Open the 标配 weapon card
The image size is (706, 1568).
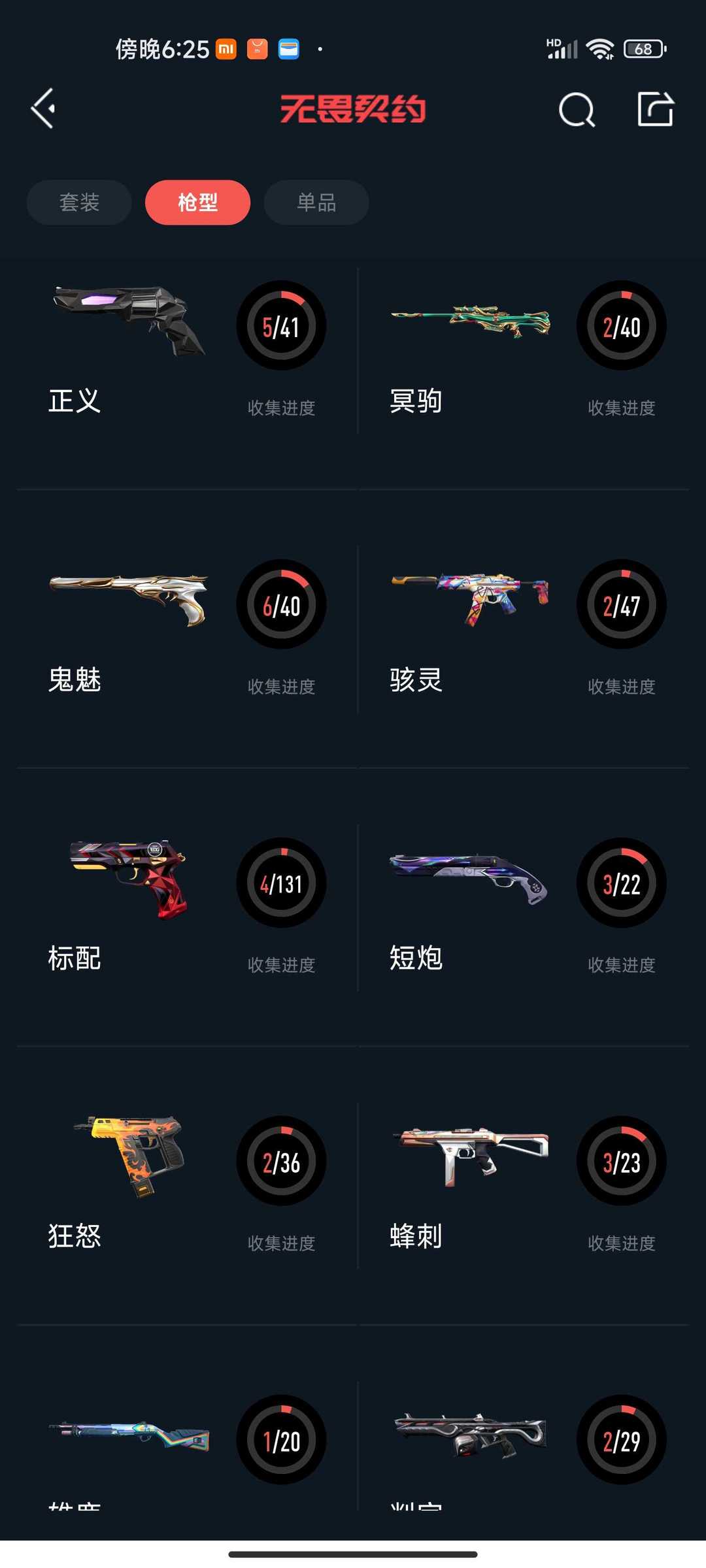pyautogui.click(x=186, y=908)
